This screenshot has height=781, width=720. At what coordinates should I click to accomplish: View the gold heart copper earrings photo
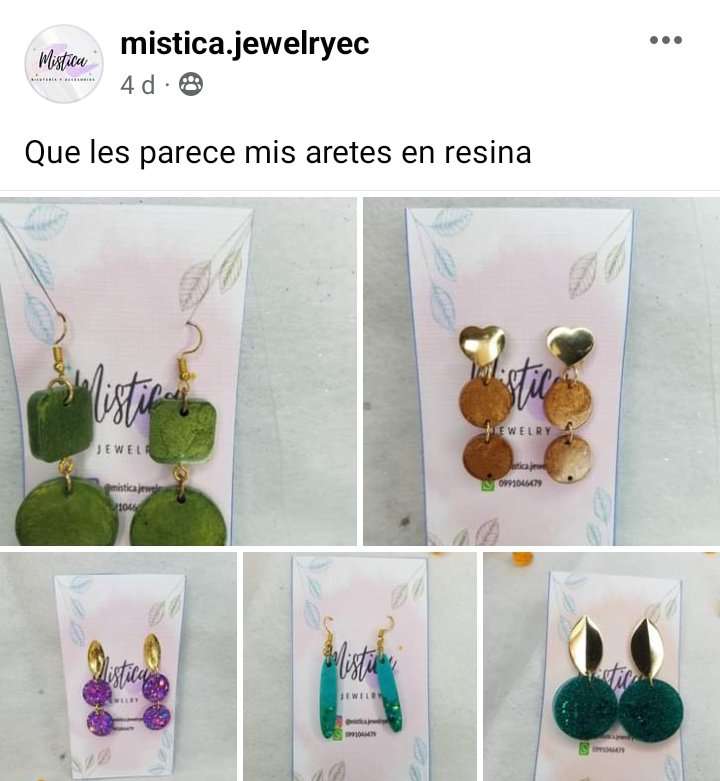(541, 371)
